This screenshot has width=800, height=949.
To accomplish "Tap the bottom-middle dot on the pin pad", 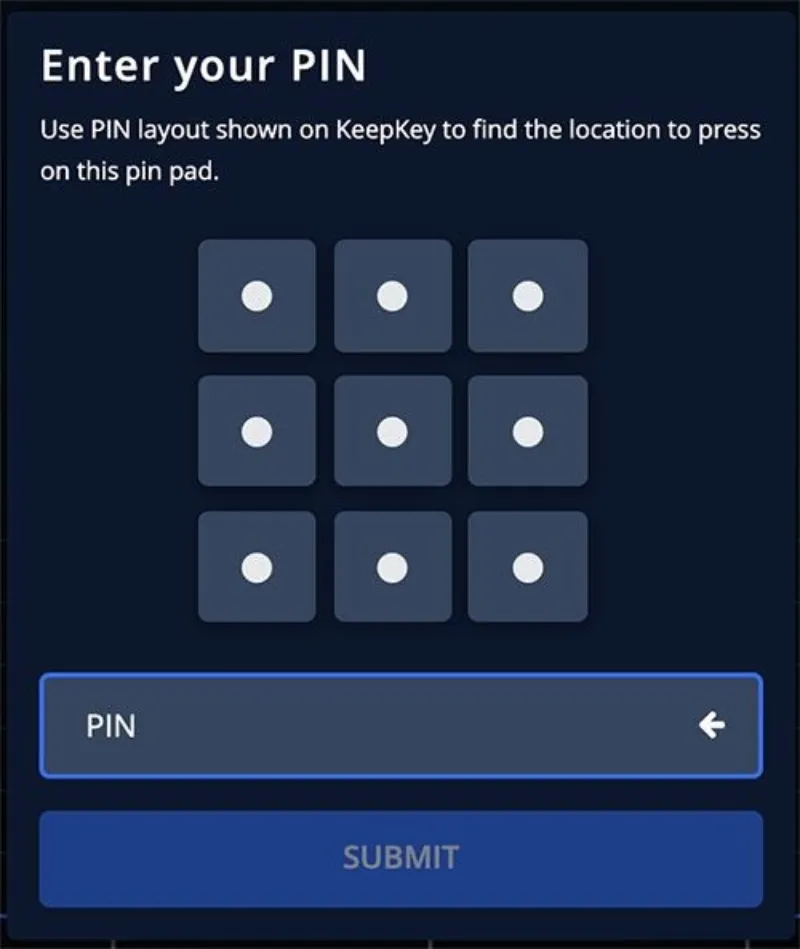I will [x=392, y=567].
